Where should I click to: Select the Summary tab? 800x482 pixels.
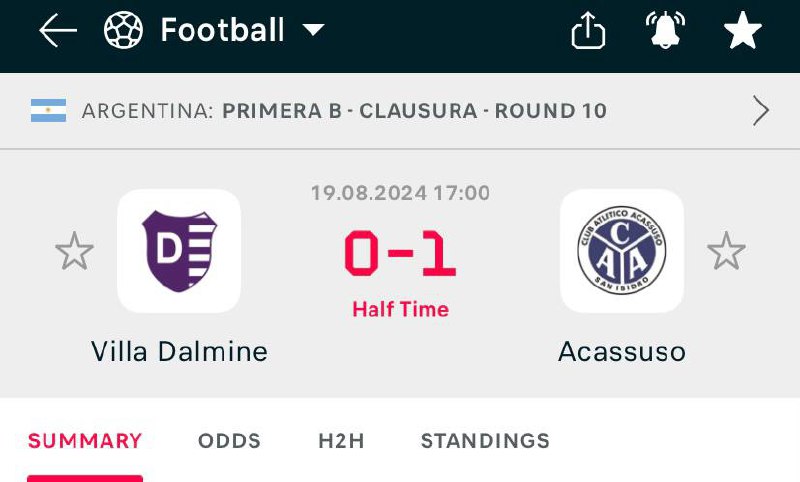pos(85,441)
